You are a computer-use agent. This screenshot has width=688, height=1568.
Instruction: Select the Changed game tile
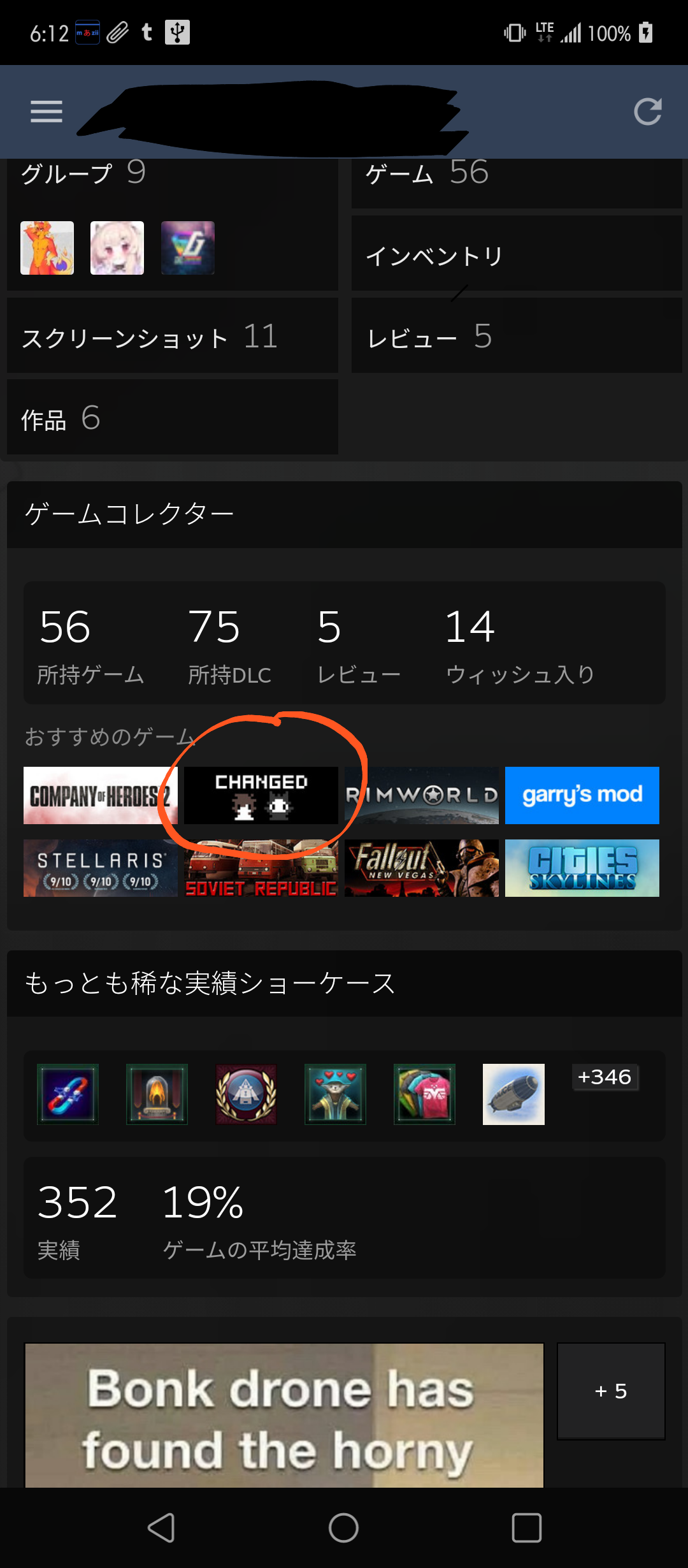(261, 795)
